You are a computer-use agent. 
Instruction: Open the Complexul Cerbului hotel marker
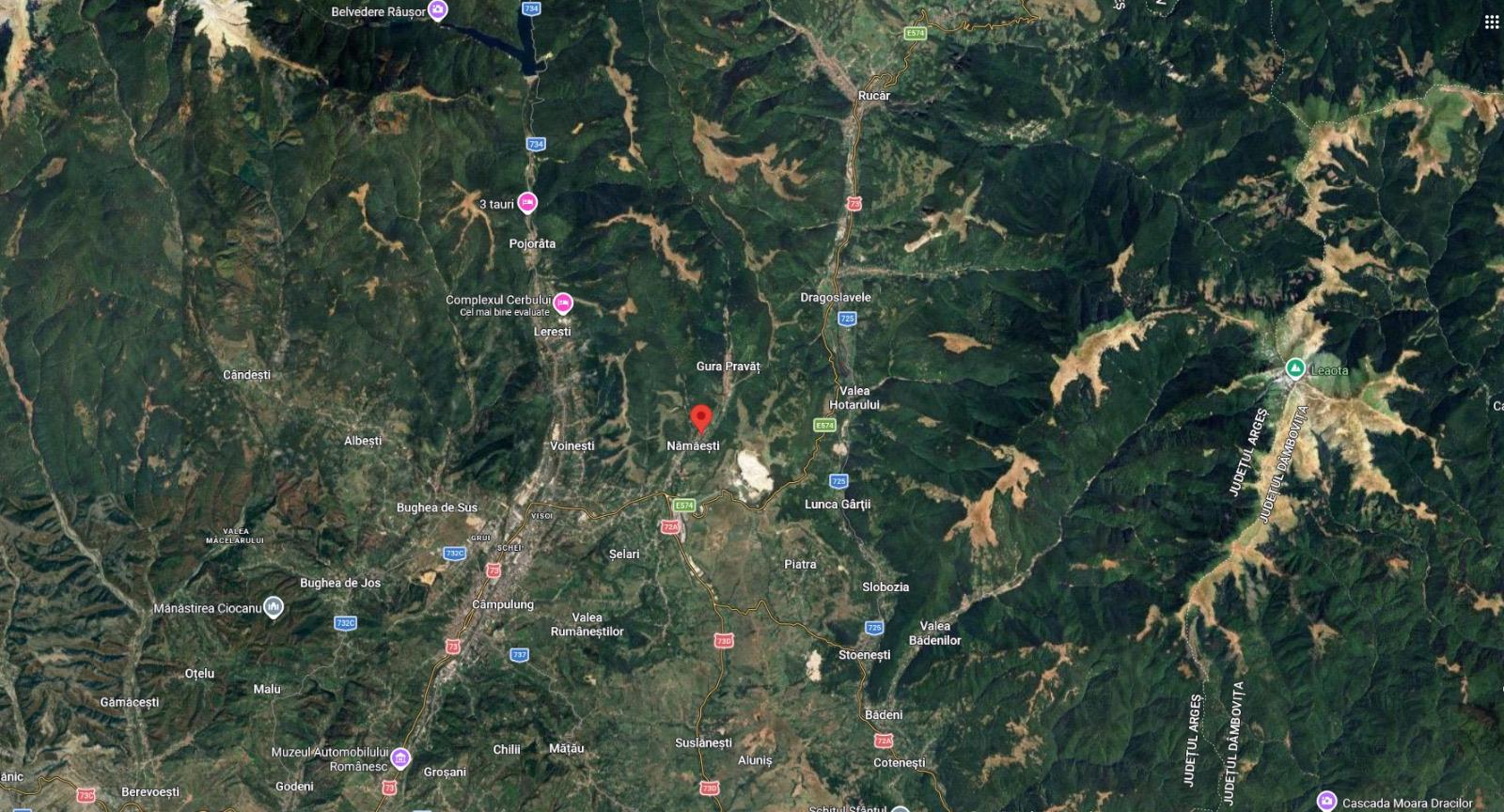[563, 303]
